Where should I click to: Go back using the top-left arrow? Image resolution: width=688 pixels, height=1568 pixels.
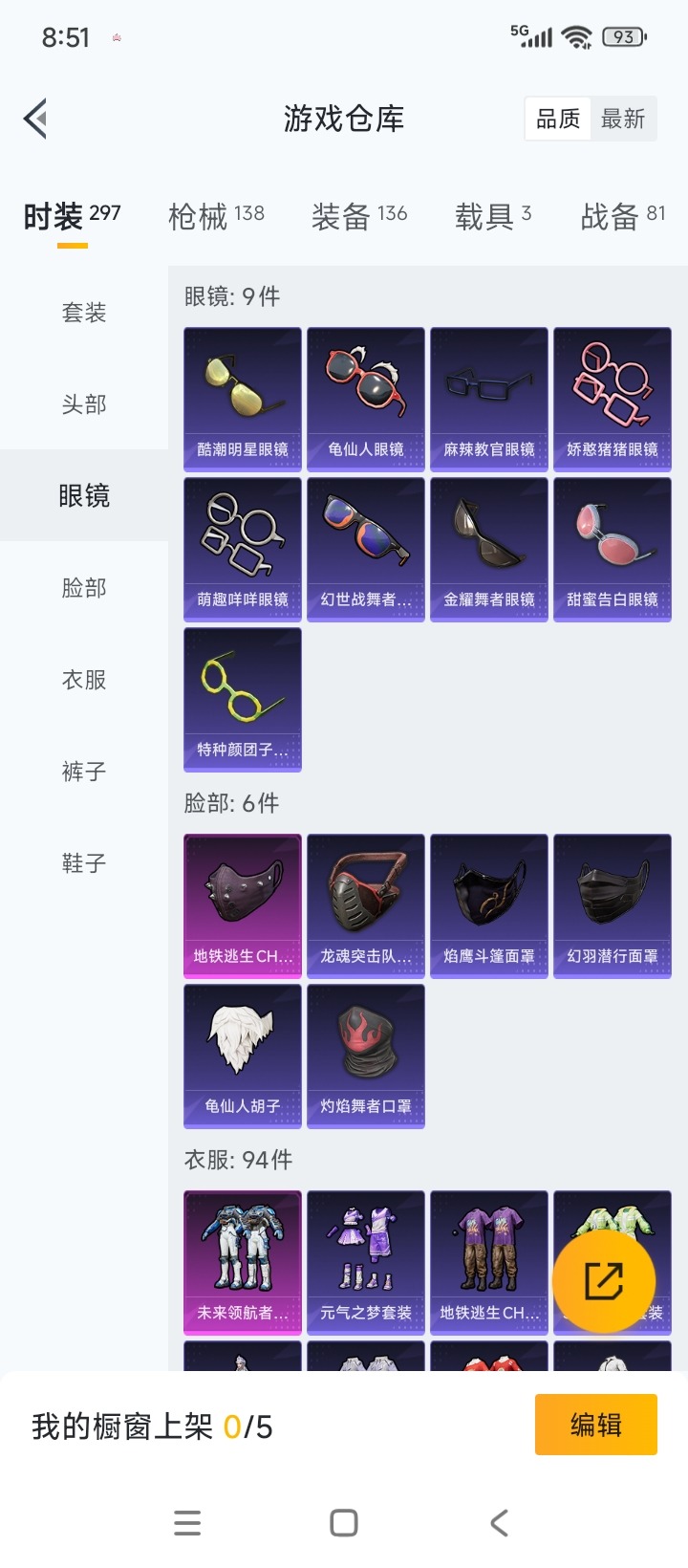tap(35, 120)
